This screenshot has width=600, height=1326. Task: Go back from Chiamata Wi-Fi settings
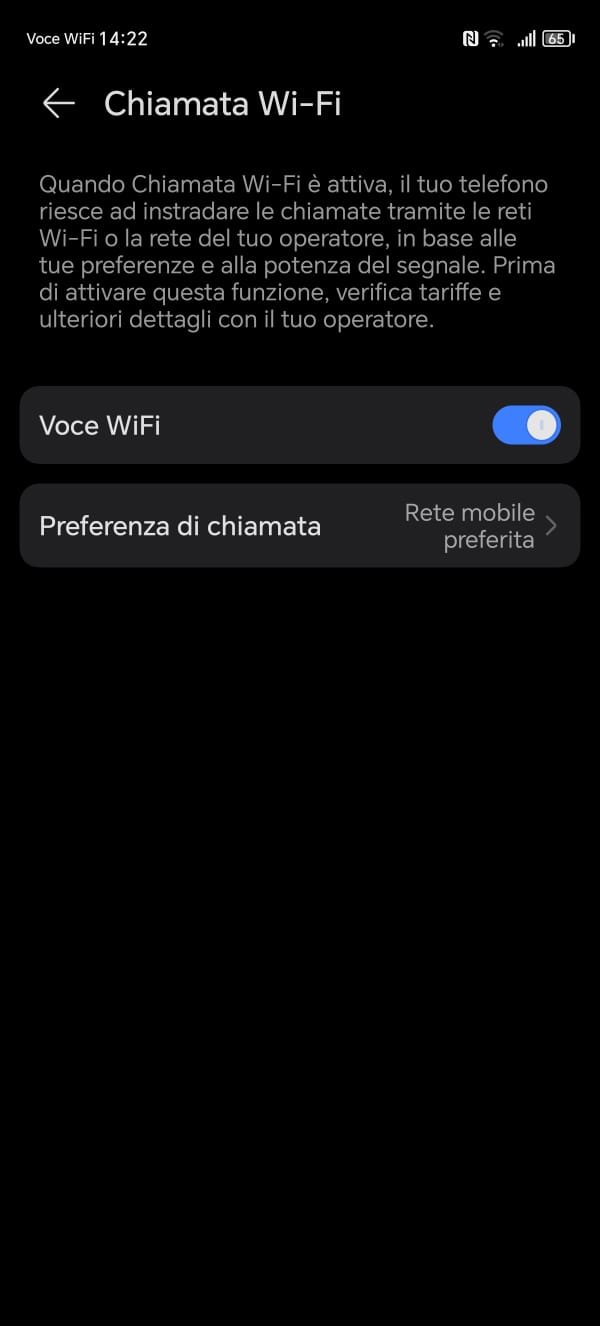point(59,103)
